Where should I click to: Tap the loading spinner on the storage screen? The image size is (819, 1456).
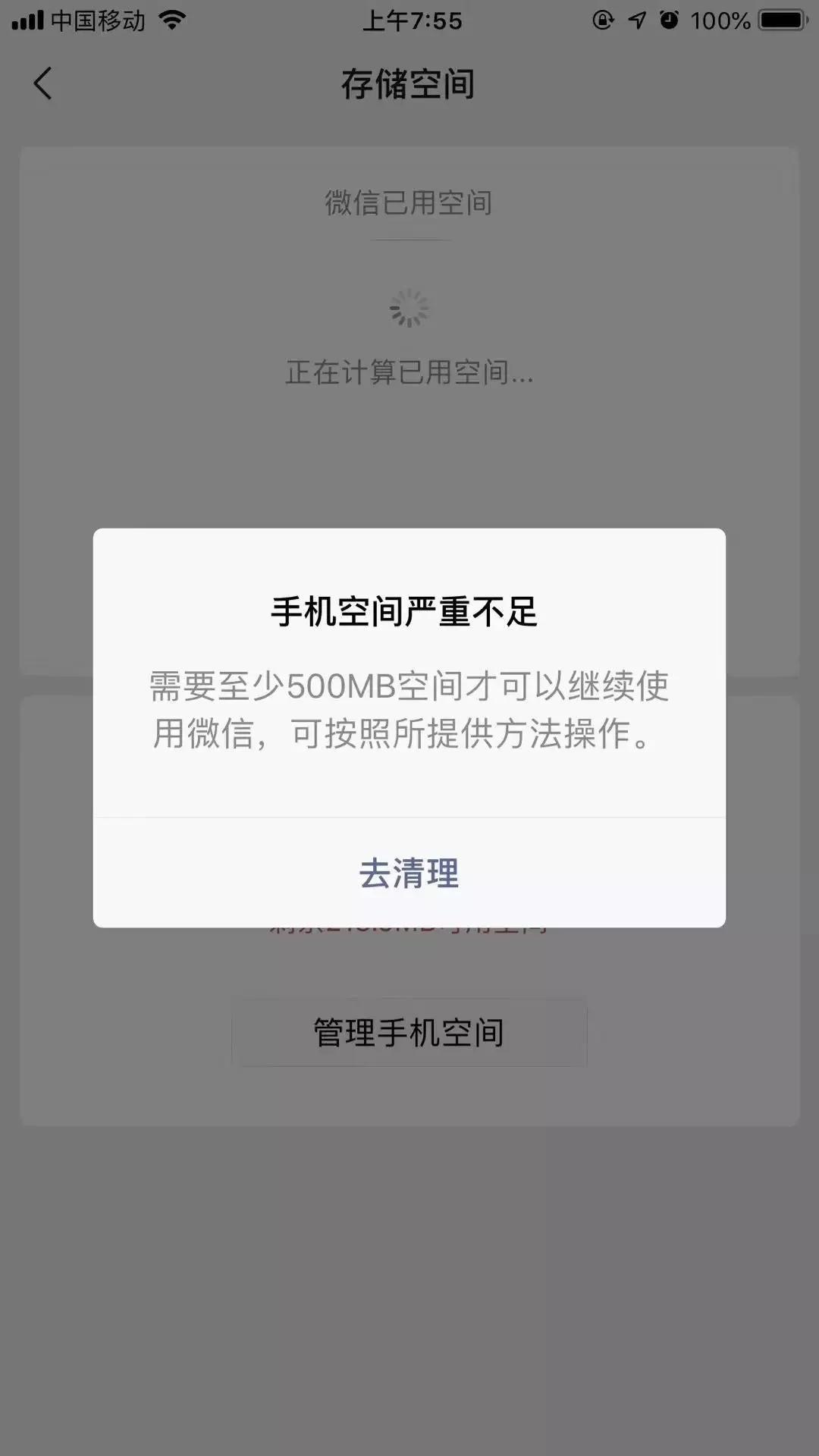(x=409, y=306)
